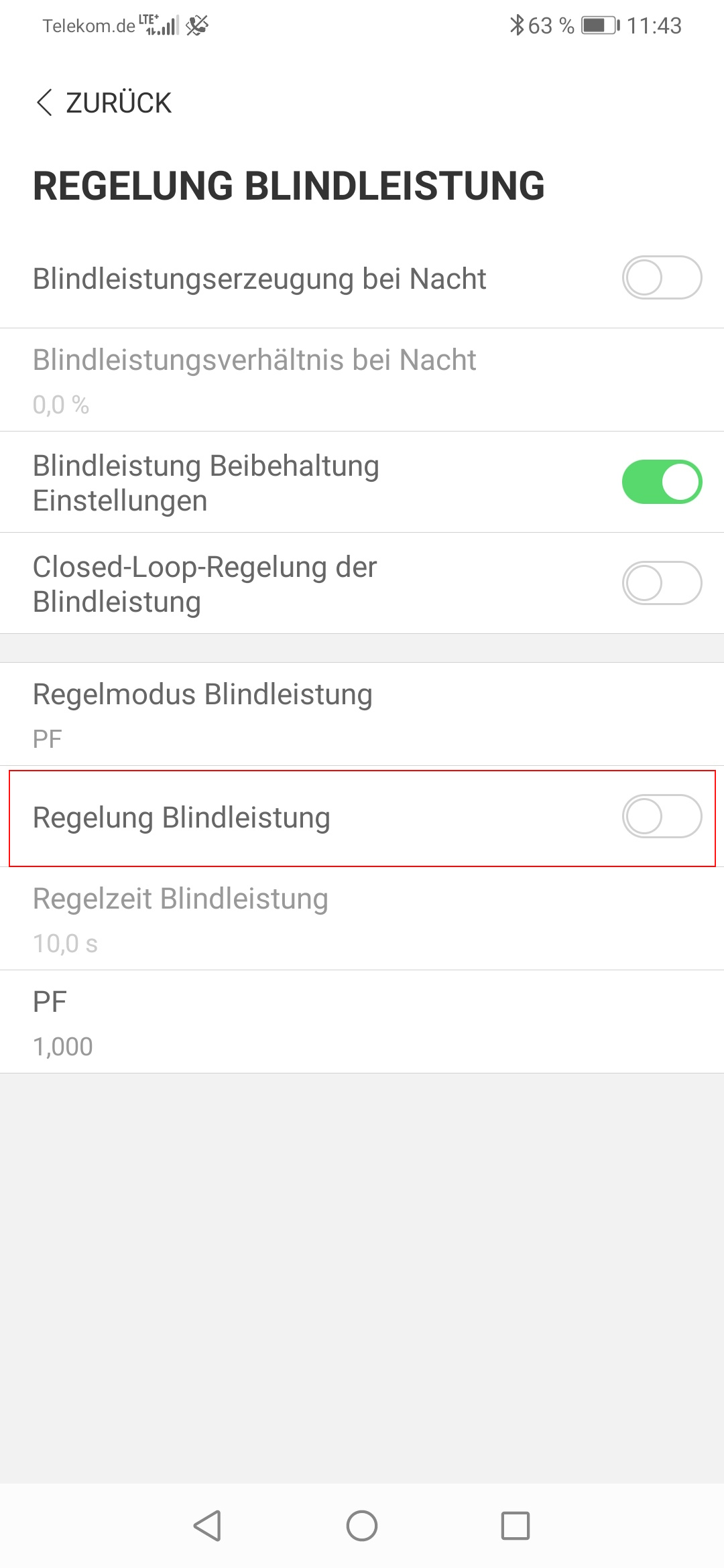The width and height of the screenshot is (724, 1568).
Task: Open Regelmodus Blindleistung setting
Action: click(362, 714)
